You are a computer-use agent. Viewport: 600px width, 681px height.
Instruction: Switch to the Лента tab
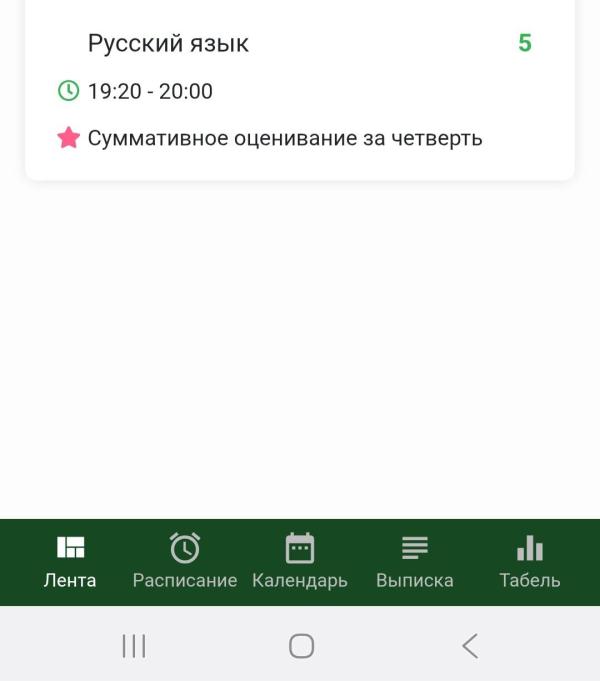[x=70, y=561]
